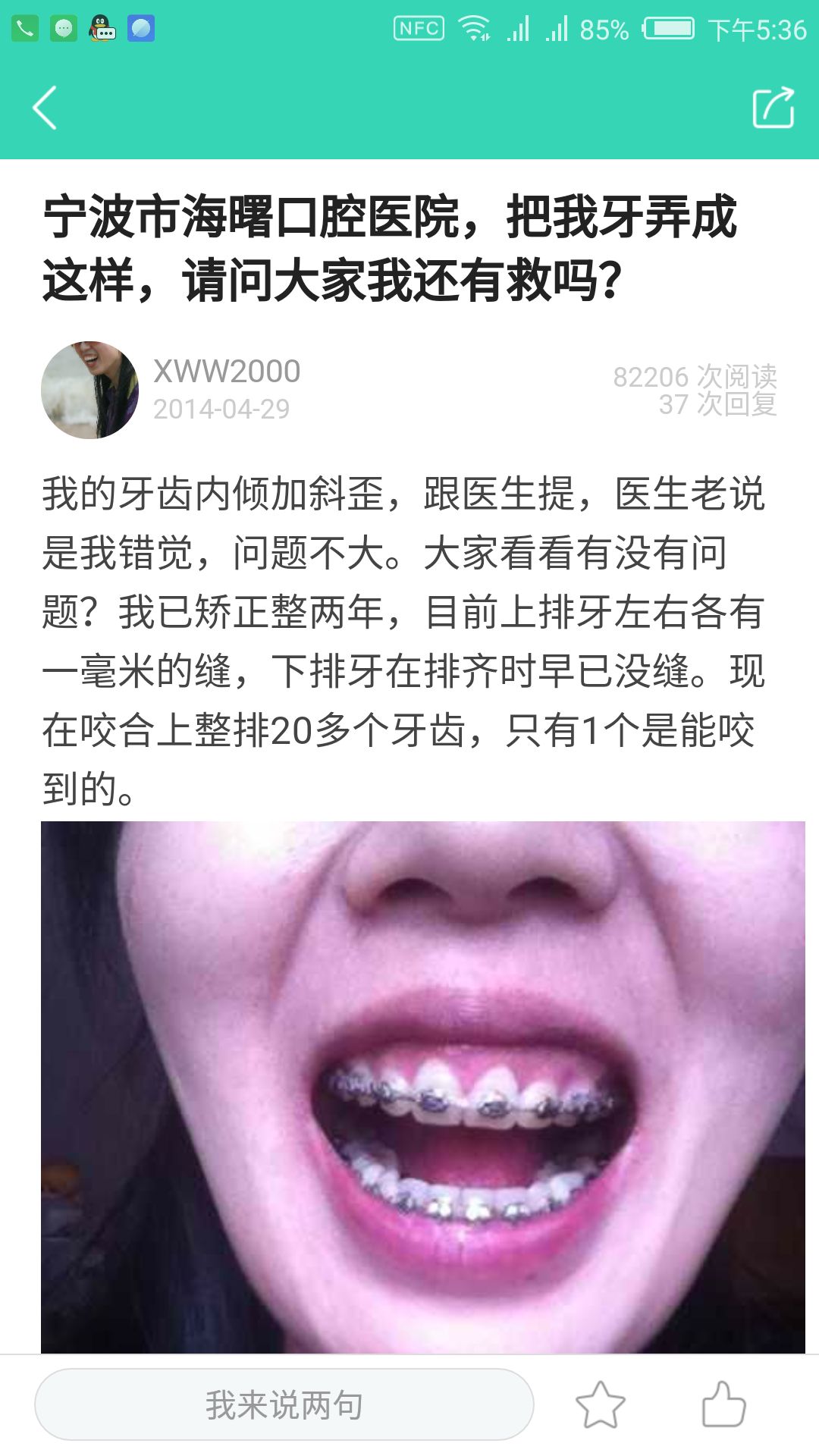Favorite this post with the star icon
This screenshot has height=1456, width=819.
[x=600, y=1404]
